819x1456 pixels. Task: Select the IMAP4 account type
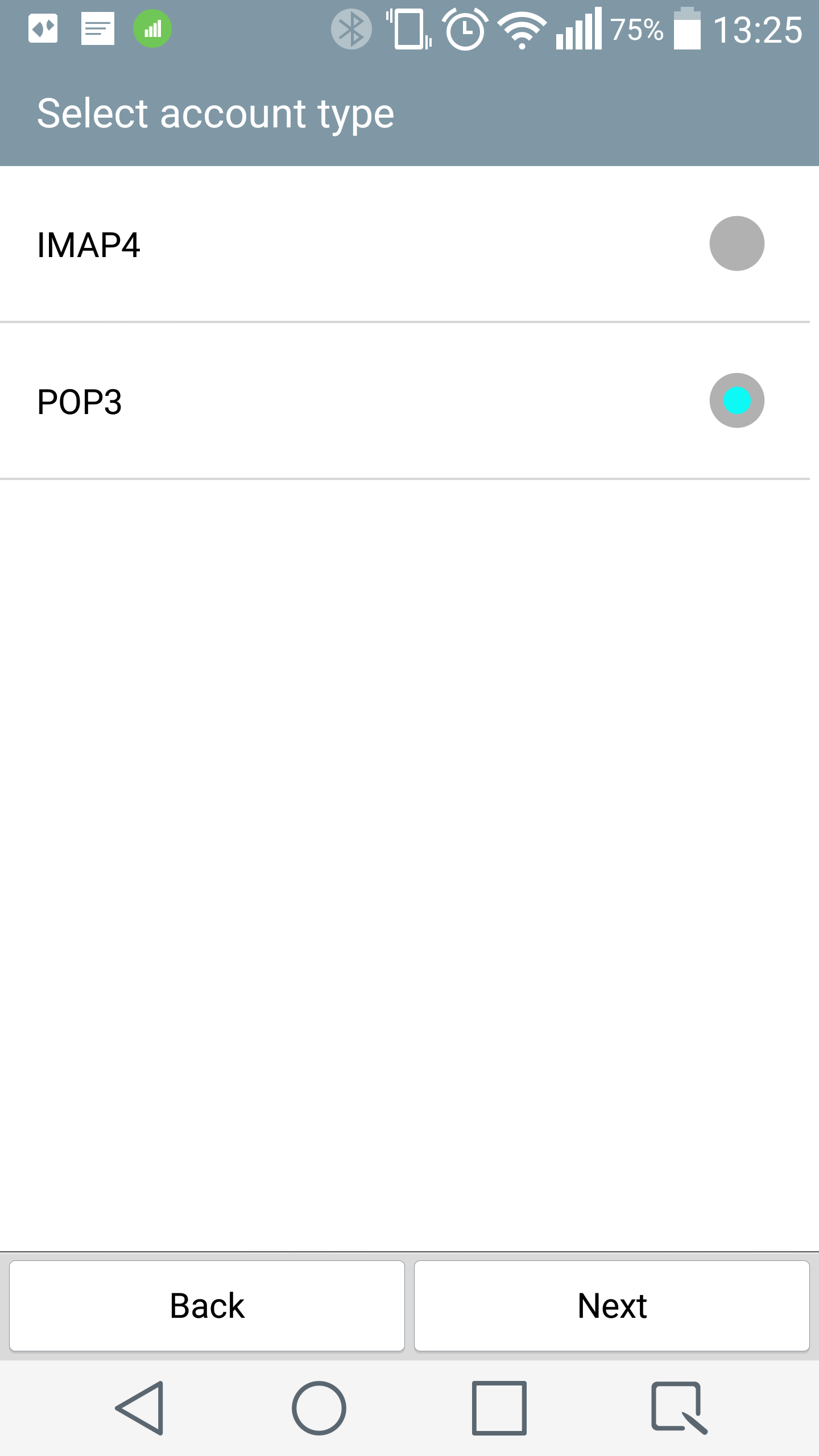coord(405,244)
